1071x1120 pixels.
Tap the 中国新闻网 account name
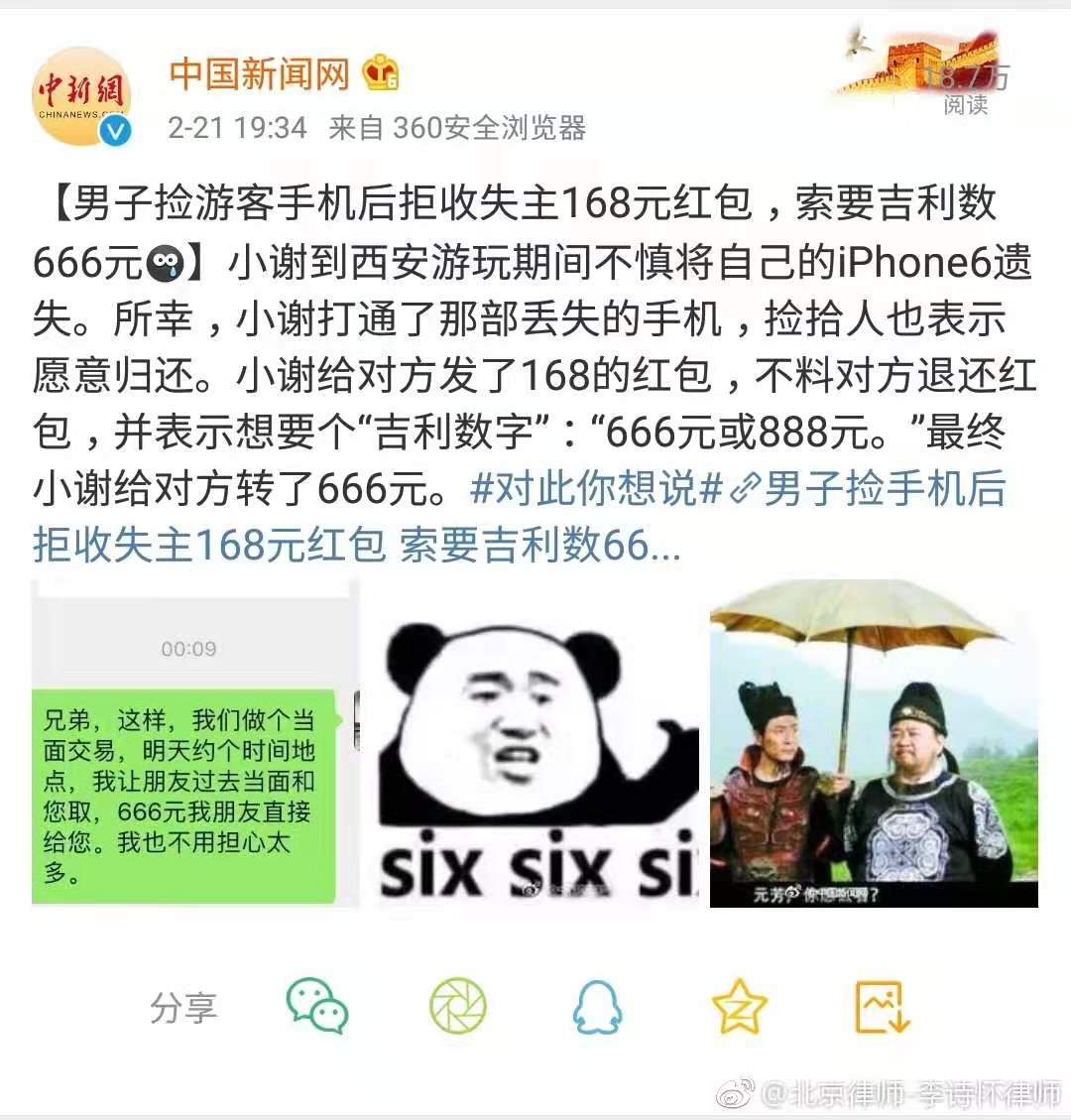pos(260,73)
